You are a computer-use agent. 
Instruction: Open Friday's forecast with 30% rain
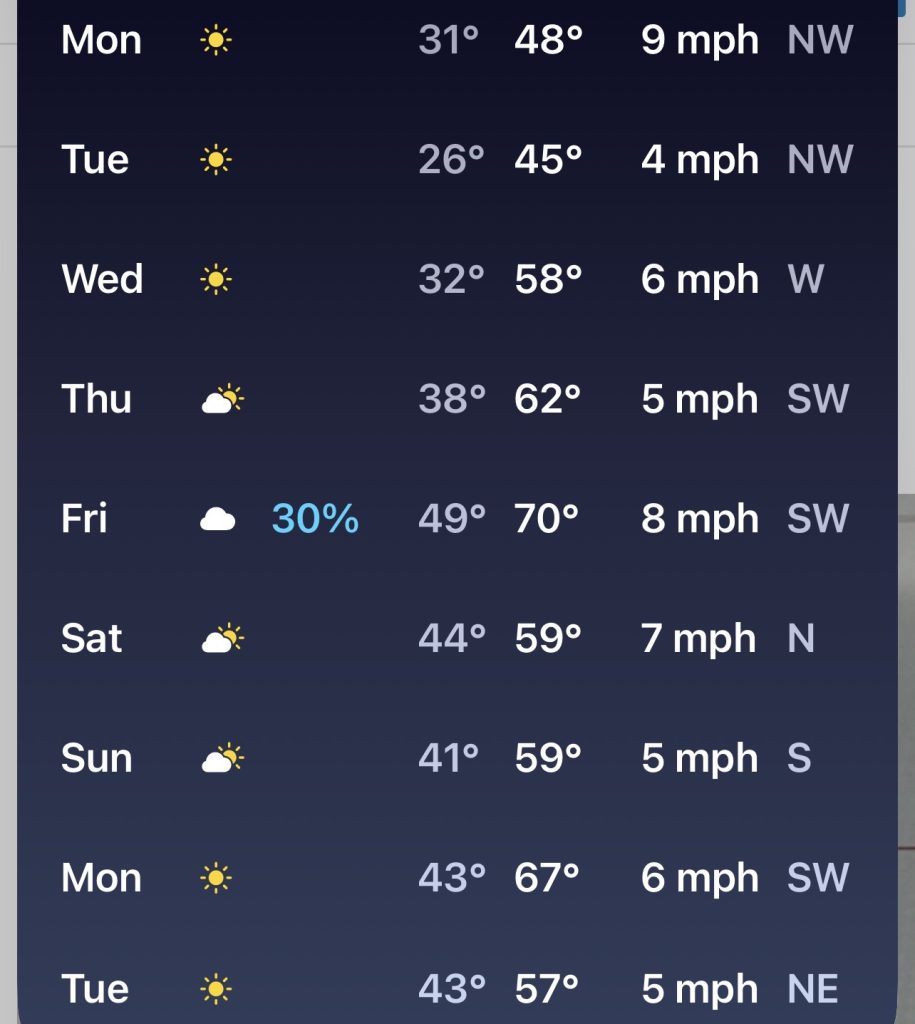[456, 519]
